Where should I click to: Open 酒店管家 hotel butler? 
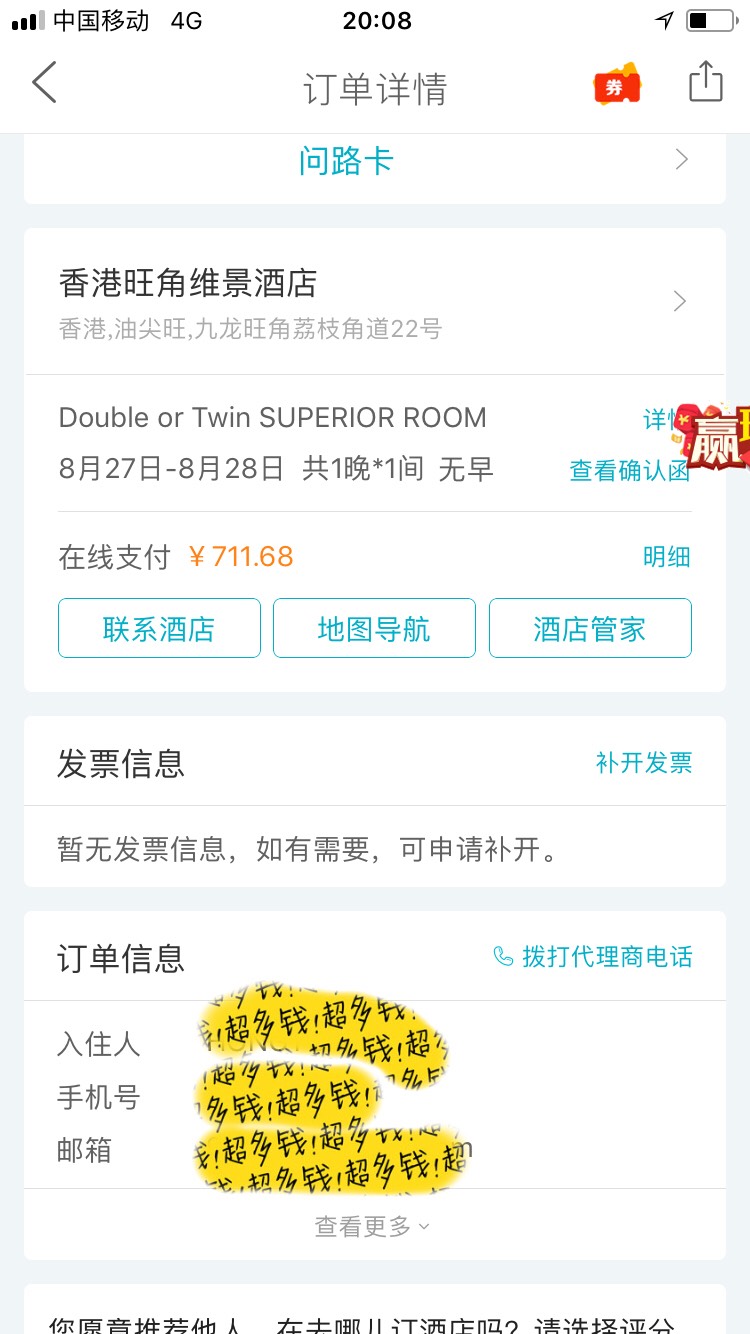[x=590, y=628]
